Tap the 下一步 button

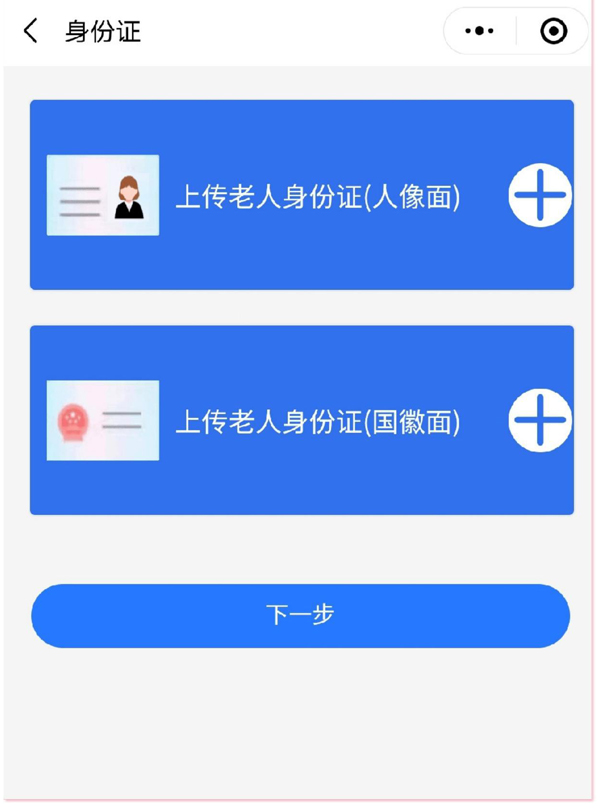click(x=300, y=615)
